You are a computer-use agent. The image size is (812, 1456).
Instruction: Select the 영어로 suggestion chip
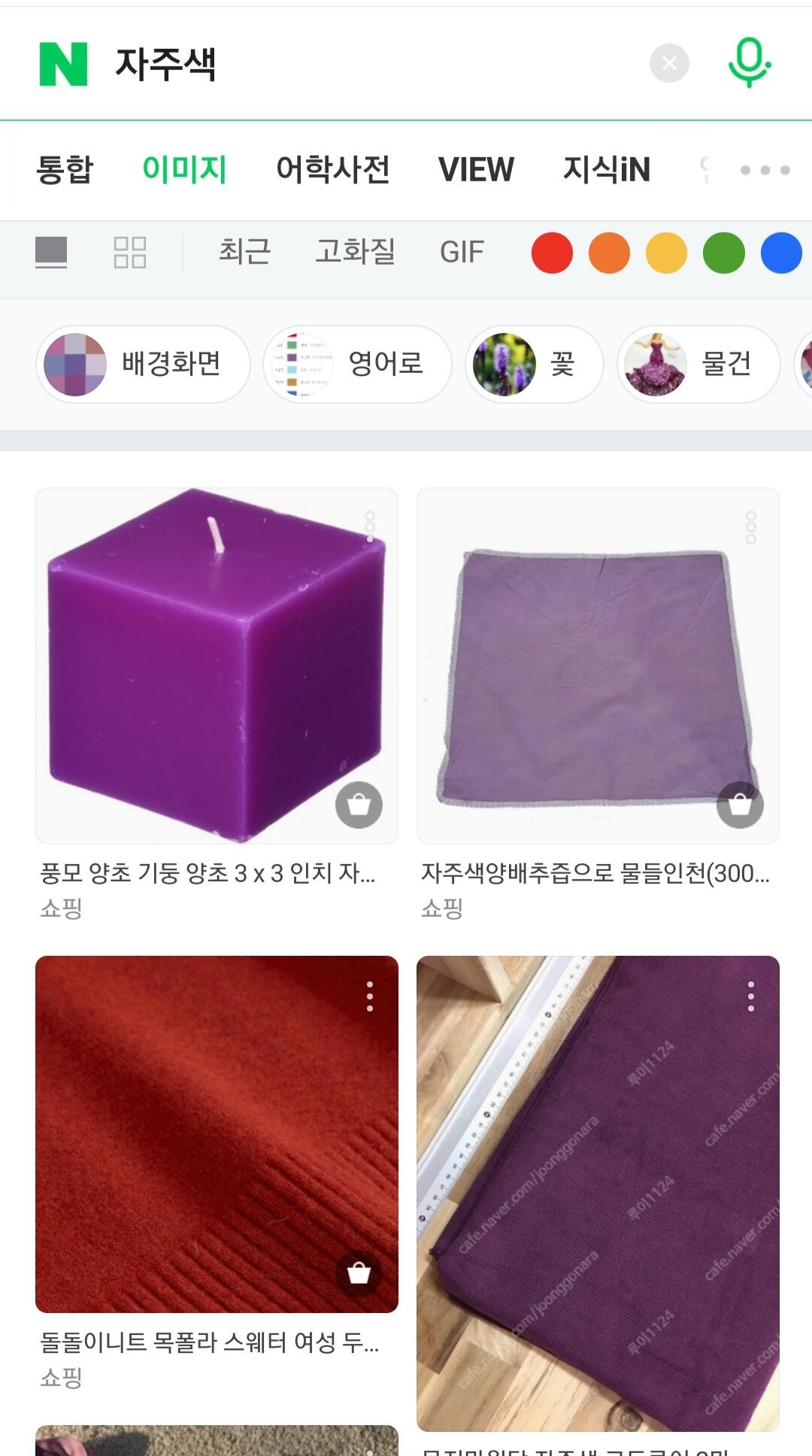click(357, 365)
